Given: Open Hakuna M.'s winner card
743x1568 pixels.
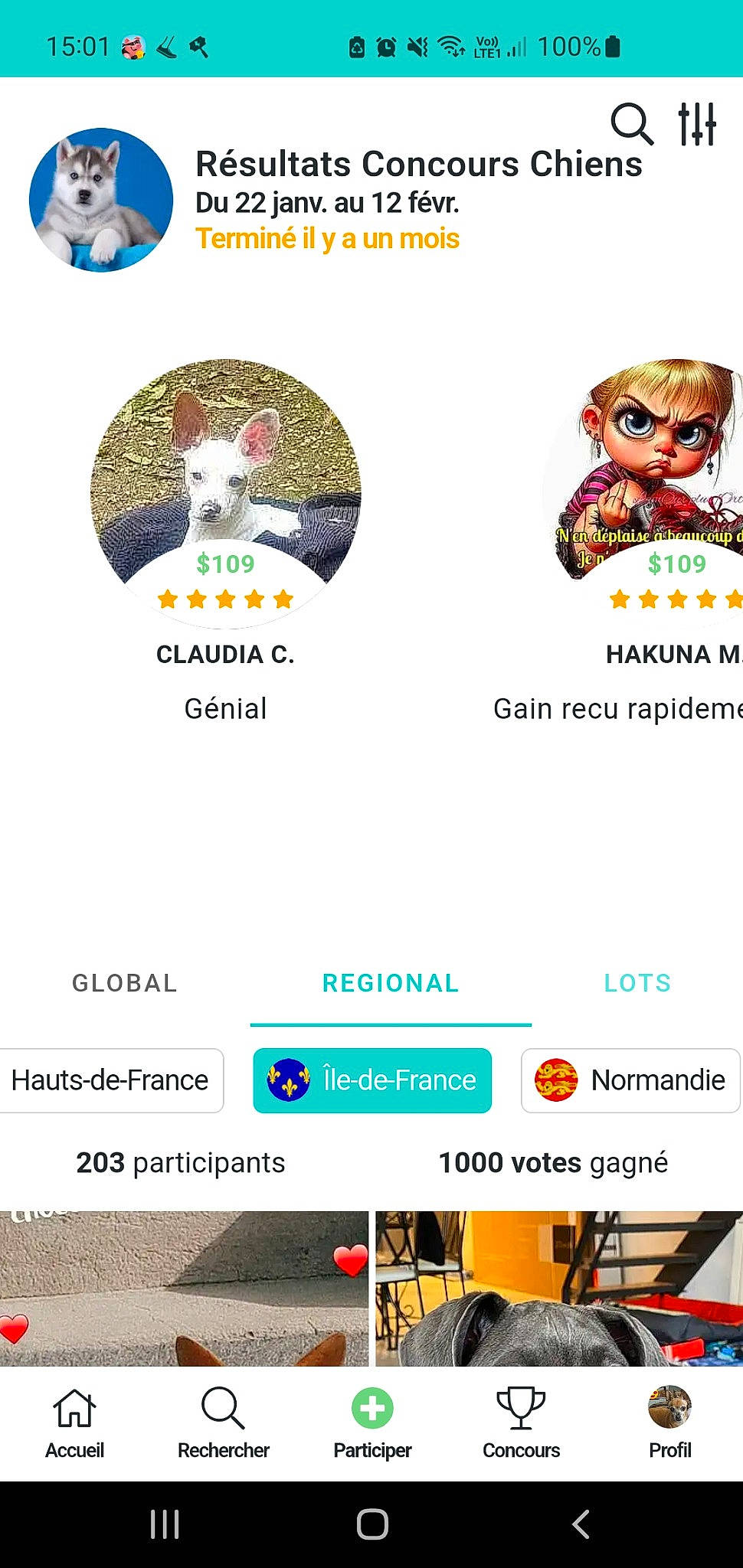Looking at the screenshot, I should click(x=659, y=494).
